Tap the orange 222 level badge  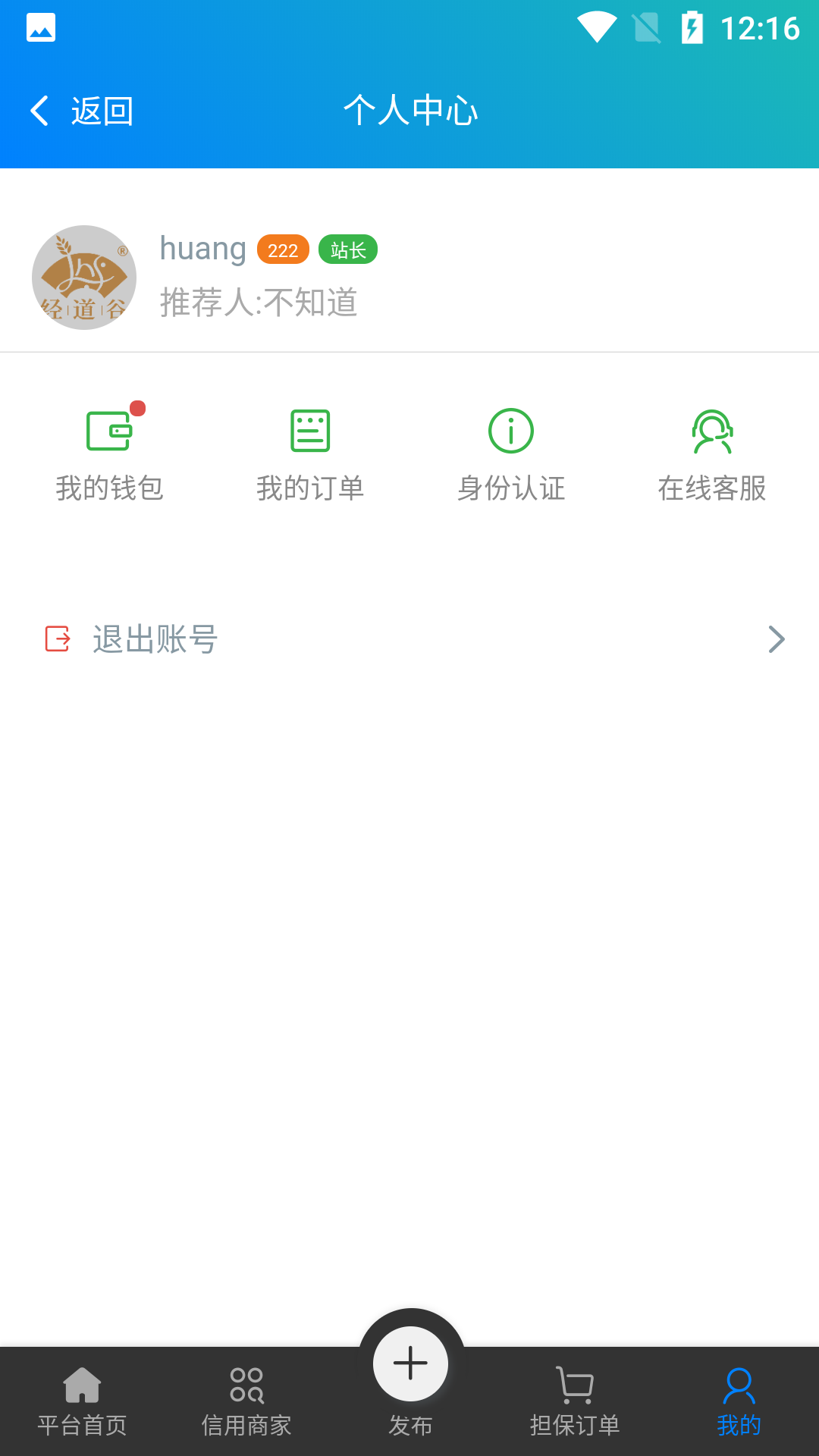point(281,250)
